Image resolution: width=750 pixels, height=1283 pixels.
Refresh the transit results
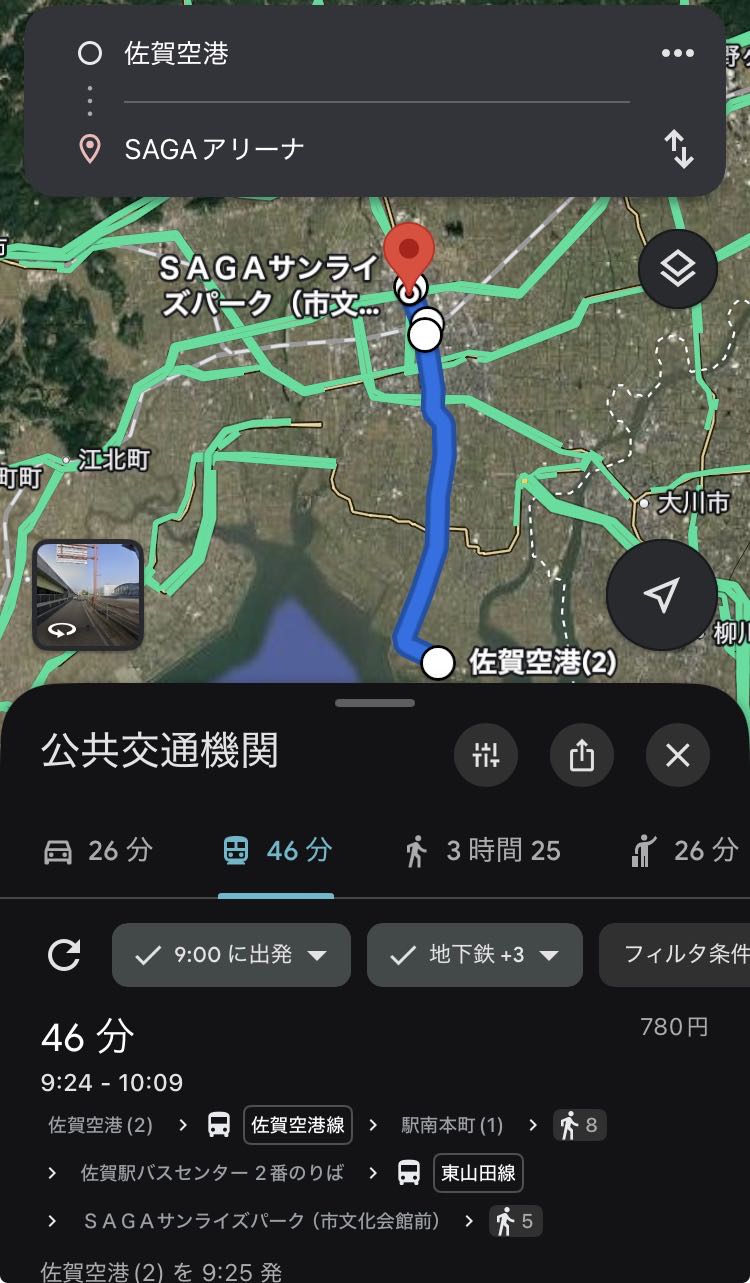[64, 955]
